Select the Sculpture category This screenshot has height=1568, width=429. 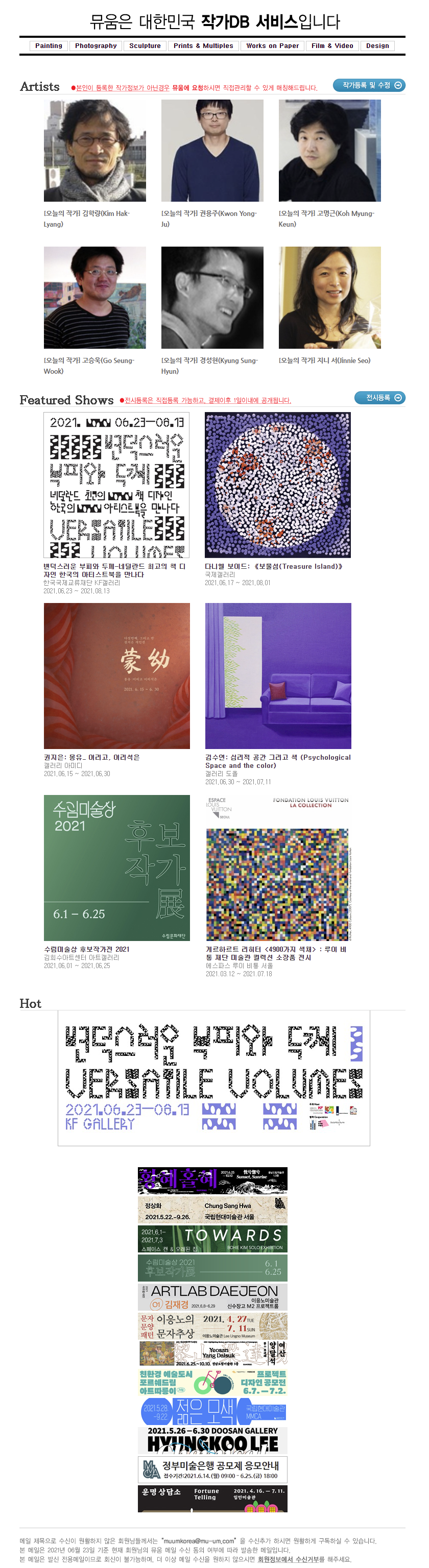(145, 45)
